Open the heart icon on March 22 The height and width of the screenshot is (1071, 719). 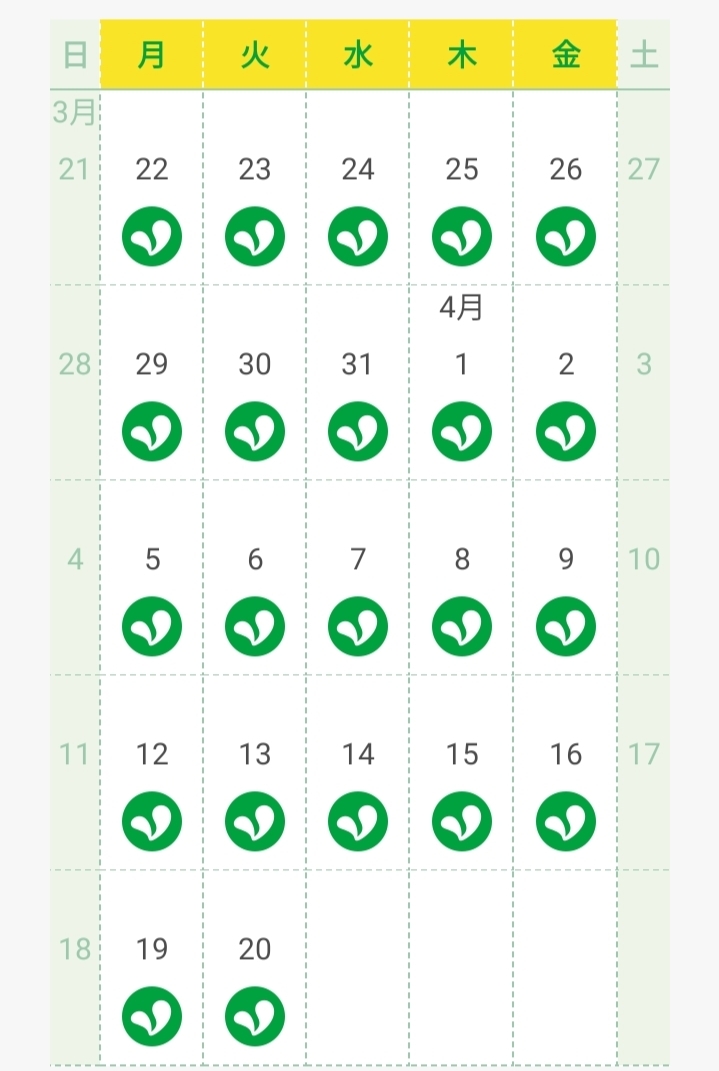pos(152,236)
